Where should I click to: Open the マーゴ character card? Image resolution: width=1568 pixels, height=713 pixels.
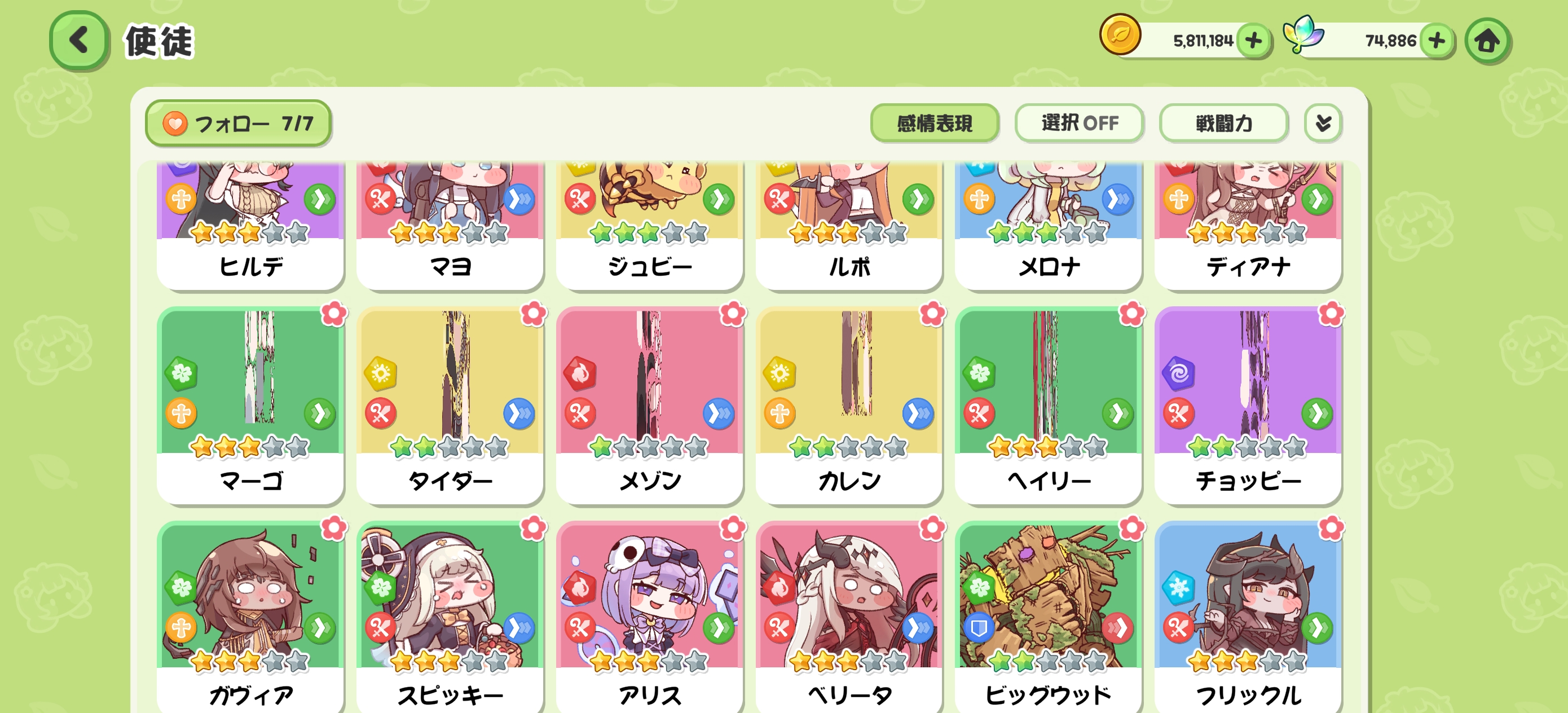[250, 405]
